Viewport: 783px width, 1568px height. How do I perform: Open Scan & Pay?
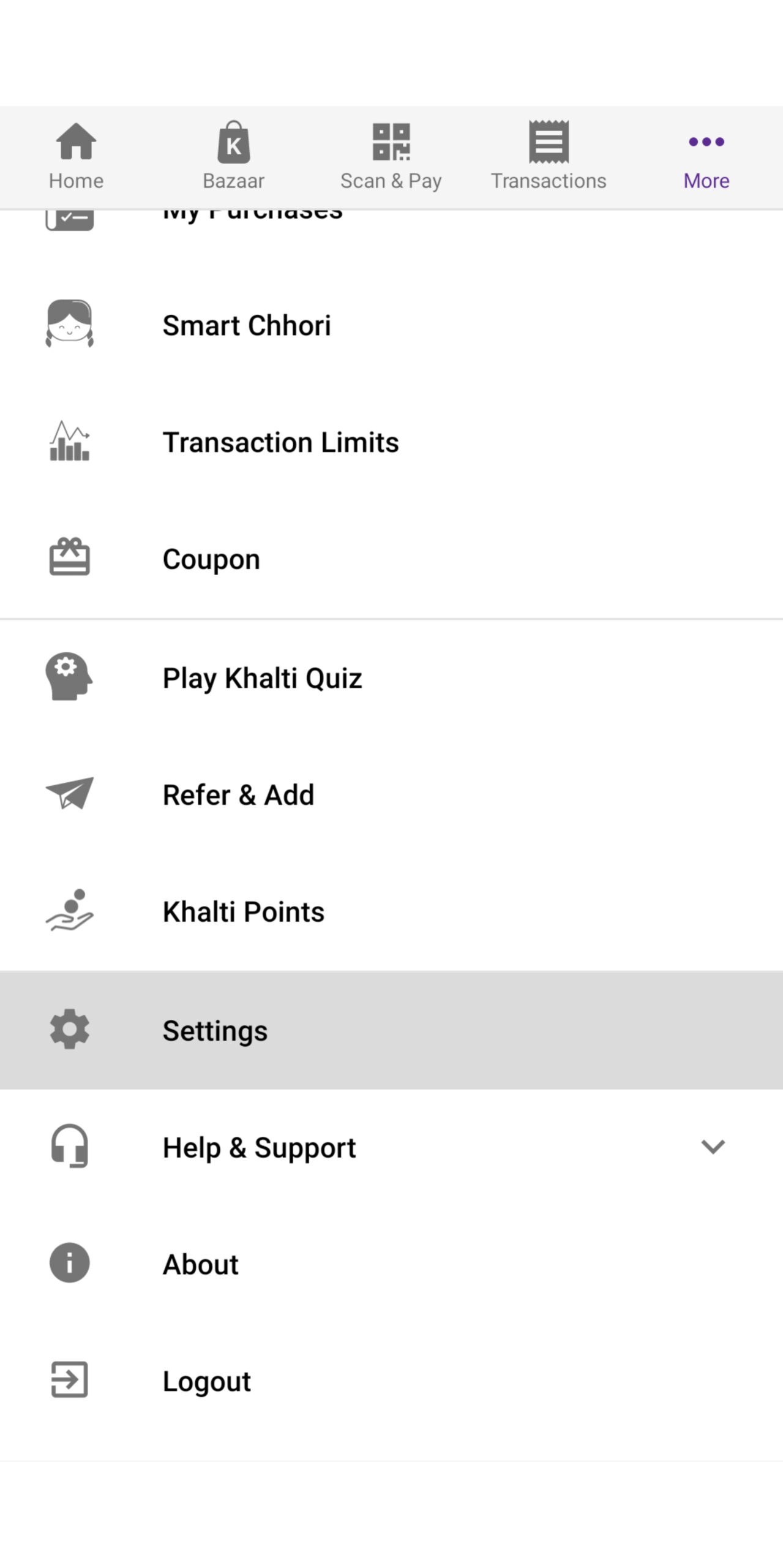tap(391, 157)
